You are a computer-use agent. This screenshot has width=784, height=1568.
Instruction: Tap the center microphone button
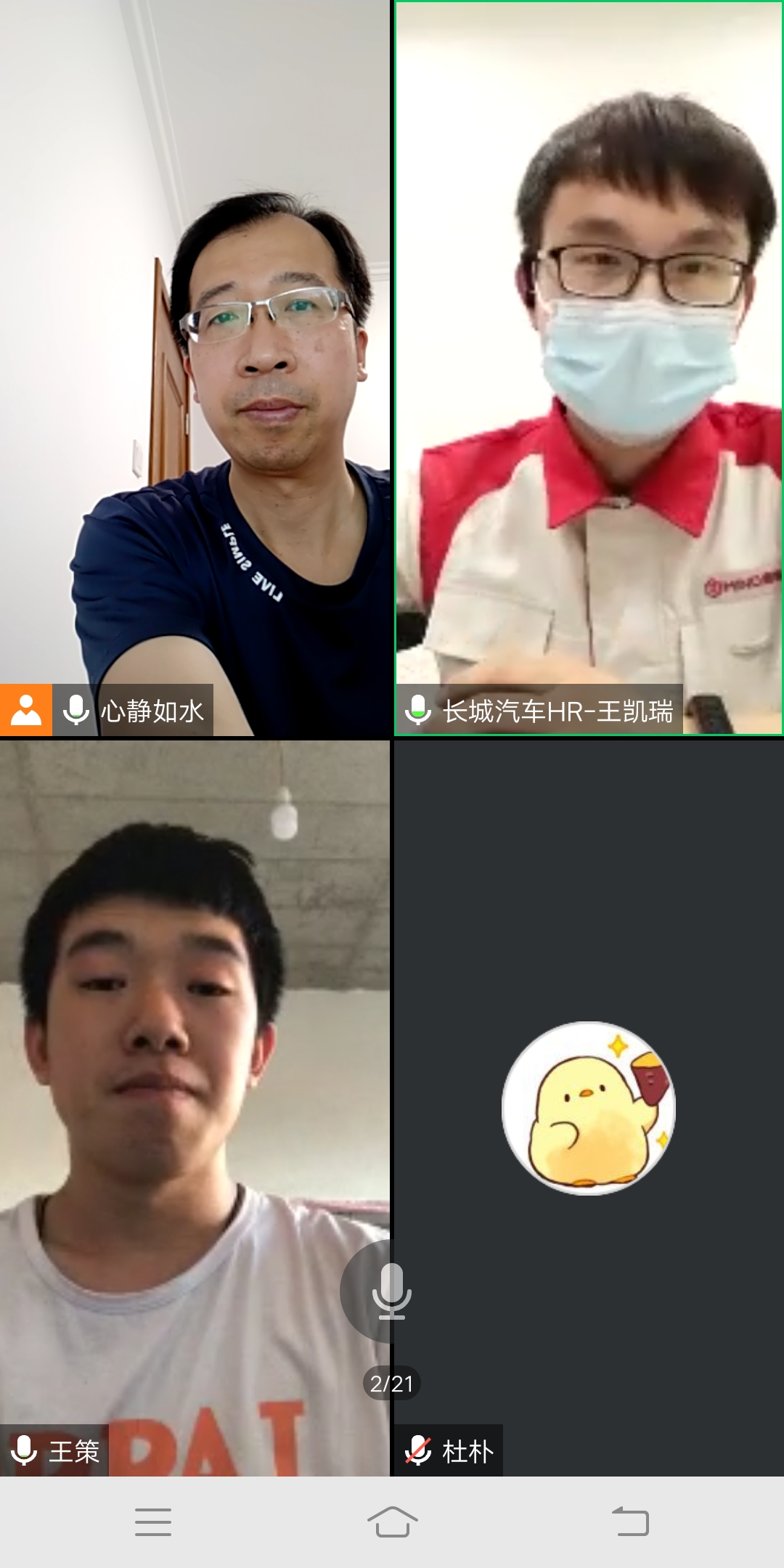(391, 1291)
